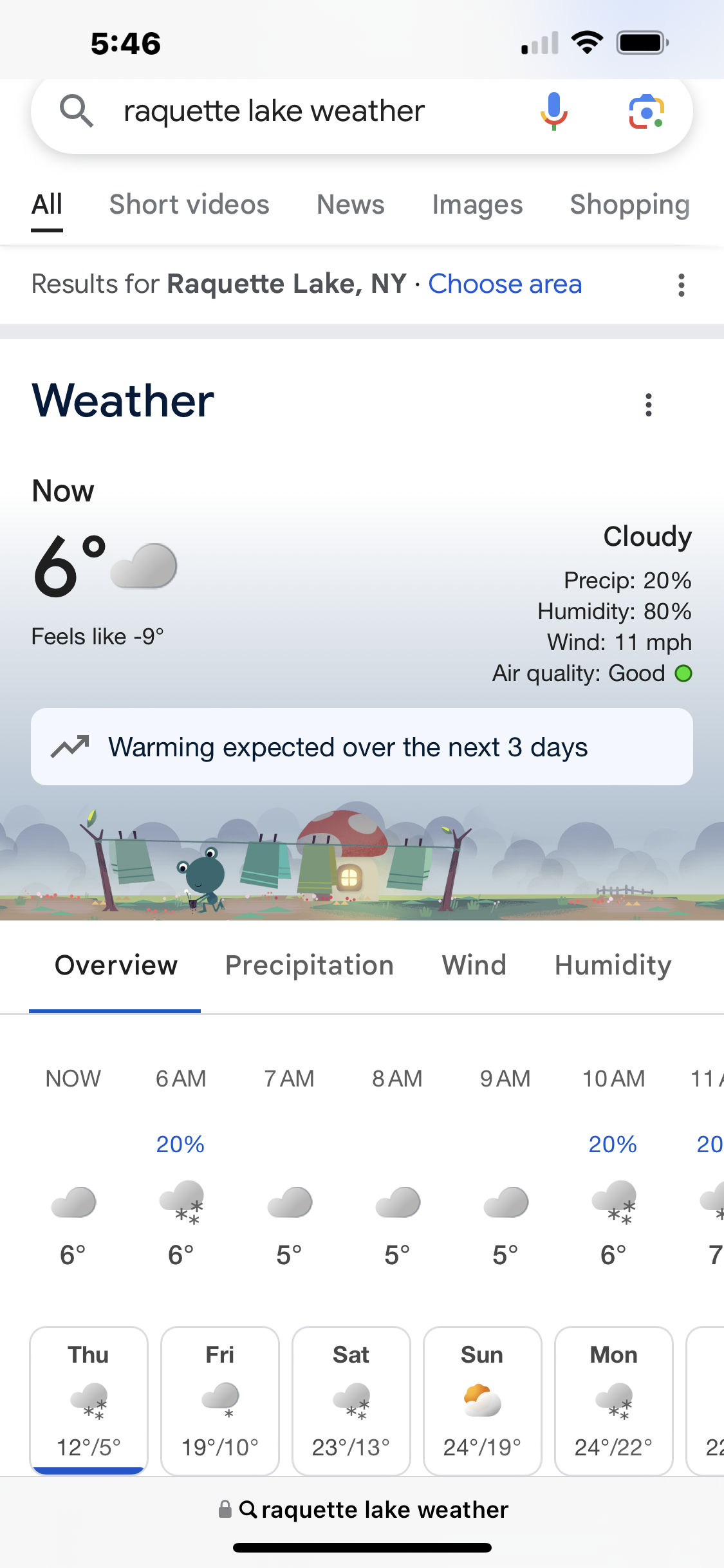
Task: Select Saturday's forecast card
Action: point(351,1401)
